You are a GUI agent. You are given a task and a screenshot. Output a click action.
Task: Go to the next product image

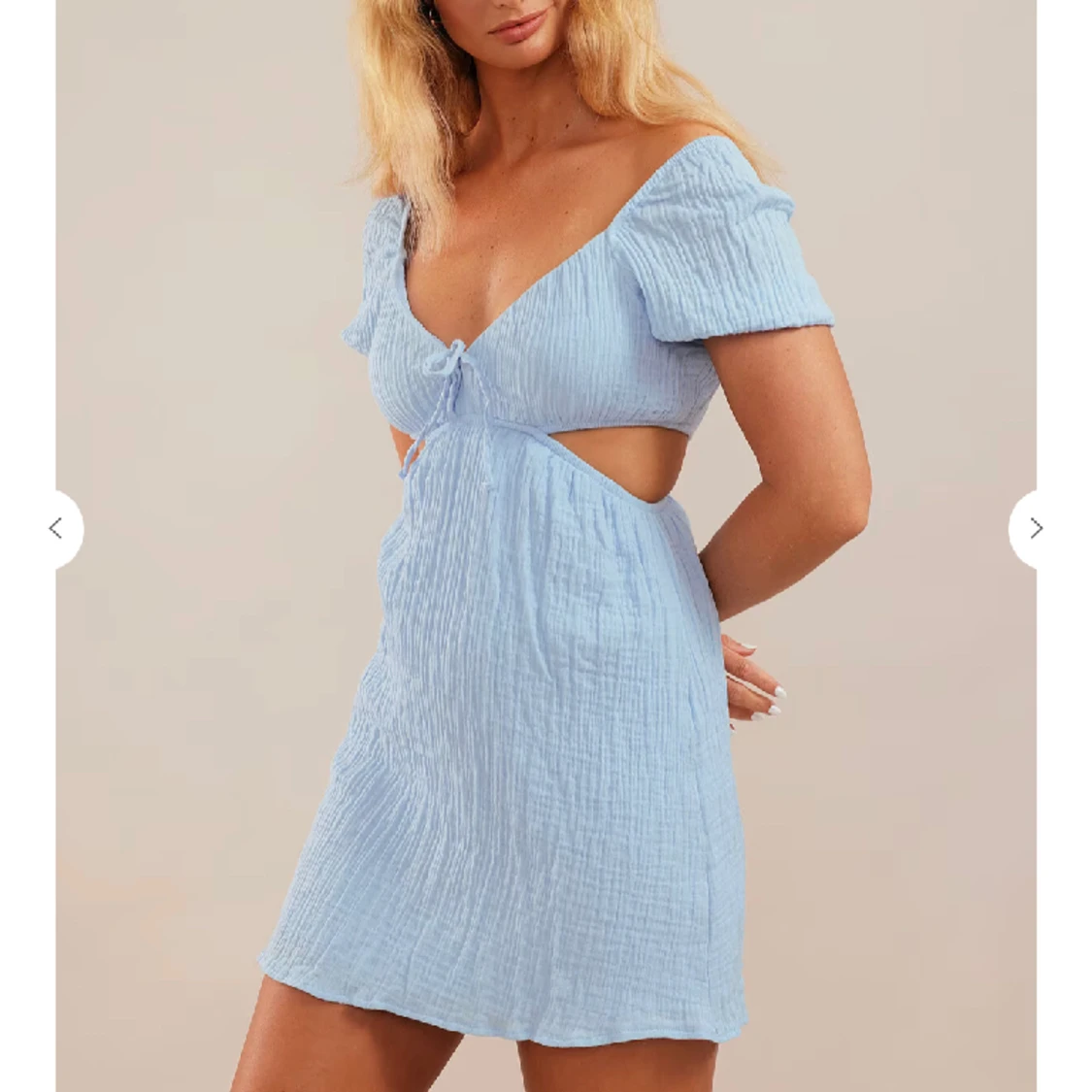click(x=1035, y=529)
